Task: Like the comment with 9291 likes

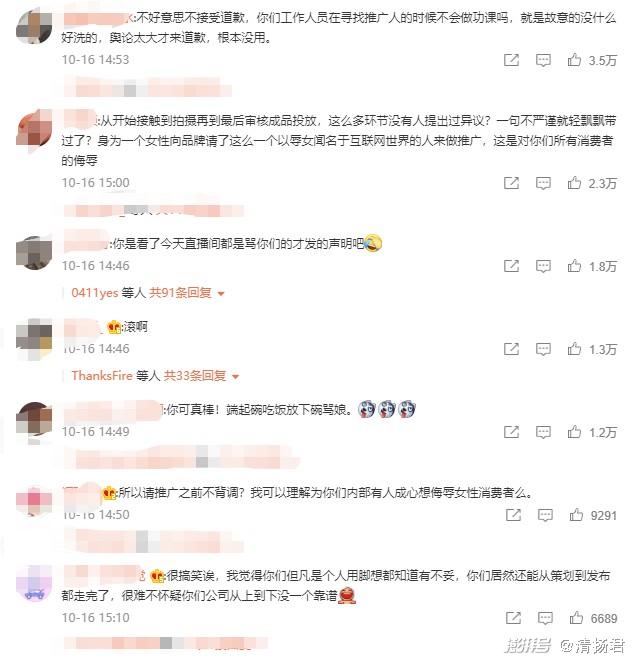Action: (575, 515)
